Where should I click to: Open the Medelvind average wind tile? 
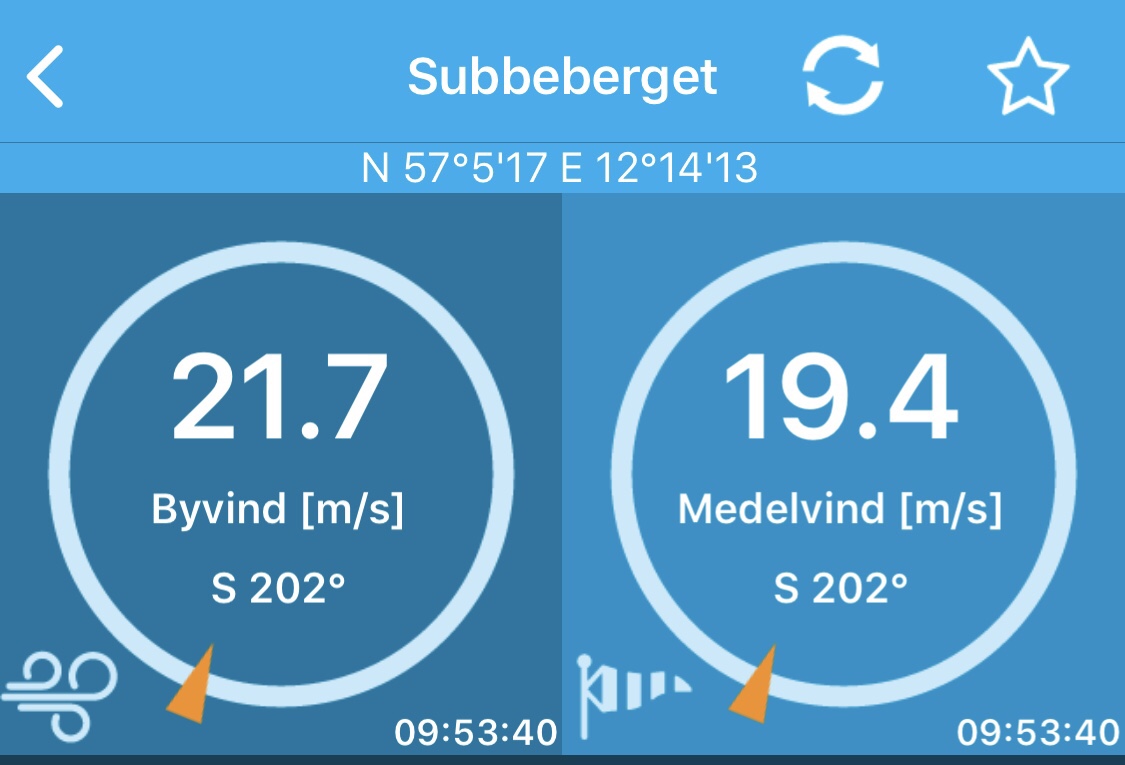(x=842, y=470)
